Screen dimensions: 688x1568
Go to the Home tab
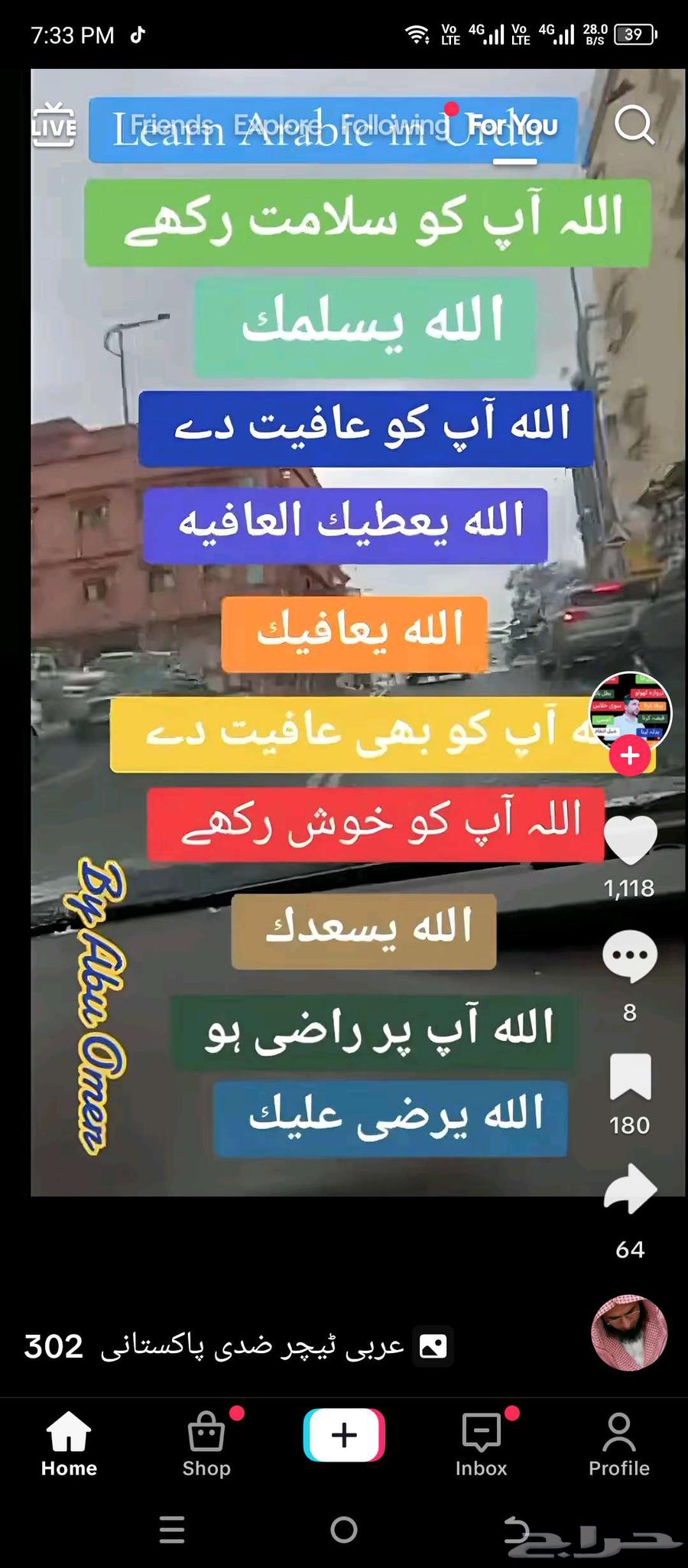pos(69,1442)
